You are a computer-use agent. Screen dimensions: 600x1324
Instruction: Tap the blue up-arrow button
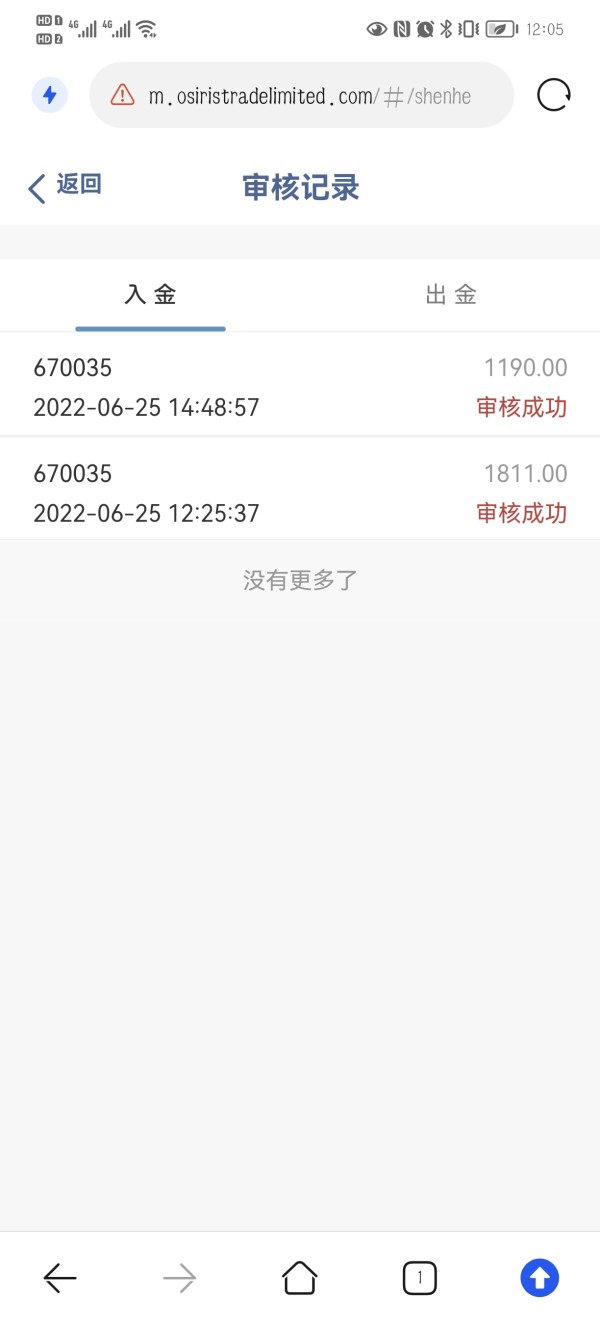[539, 1277]
